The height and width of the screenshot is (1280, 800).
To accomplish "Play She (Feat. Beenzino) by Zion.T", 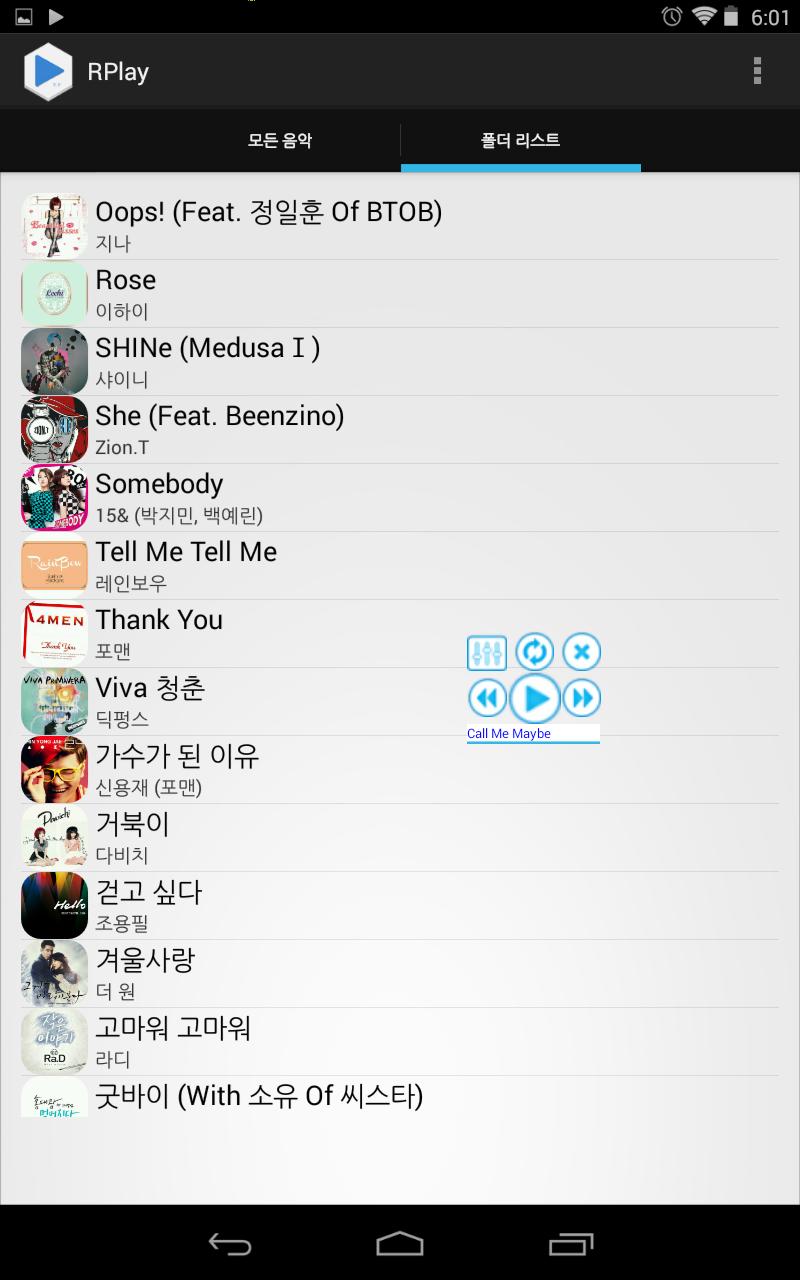I will (x=400, y=430).
